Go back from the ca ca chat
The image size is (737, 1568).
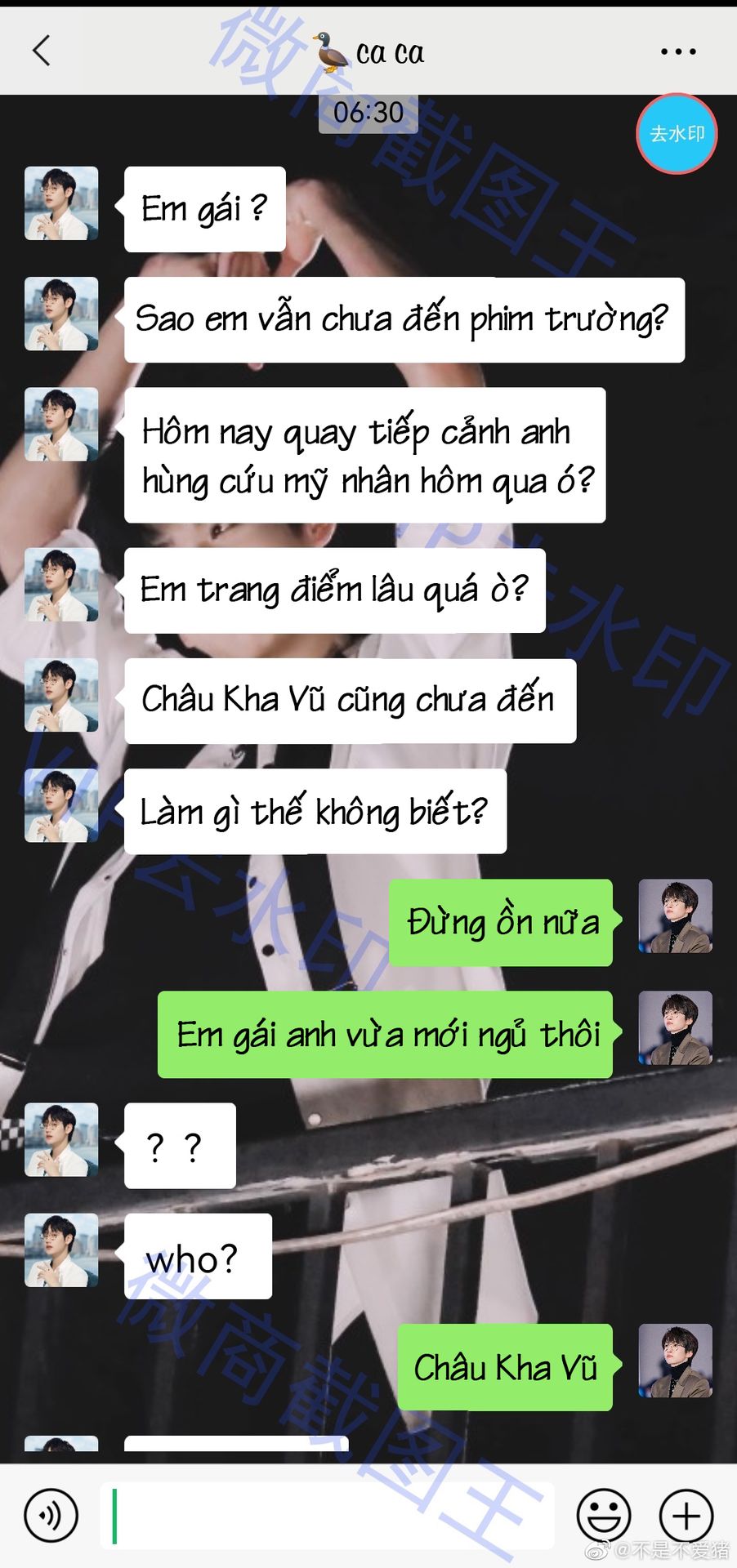(x=42, y=51)
